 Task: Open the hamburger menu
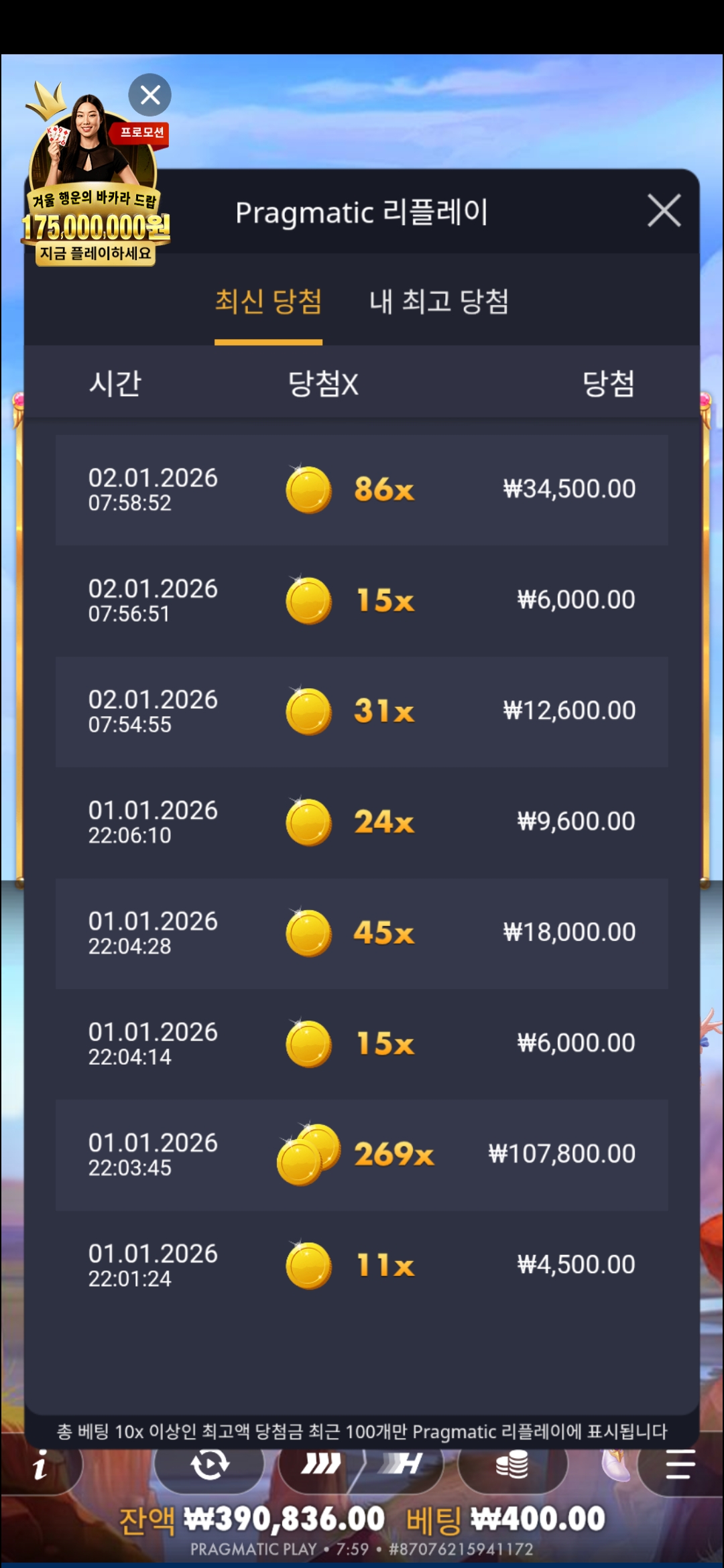click(680, 1465)
